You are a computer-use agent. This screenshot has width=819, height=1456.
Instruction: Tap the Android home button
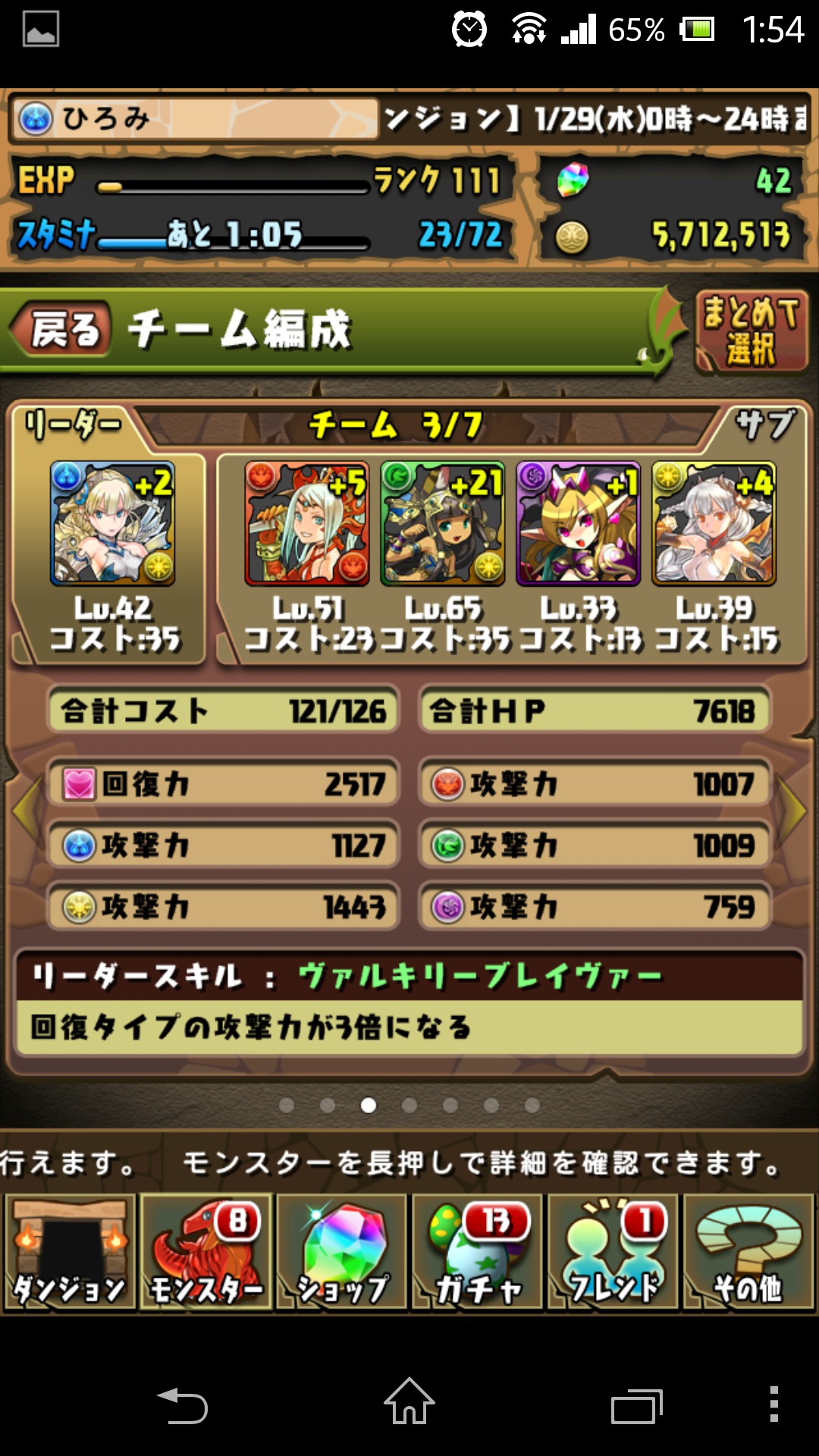pyautogui.click(x=409, y=1402)
